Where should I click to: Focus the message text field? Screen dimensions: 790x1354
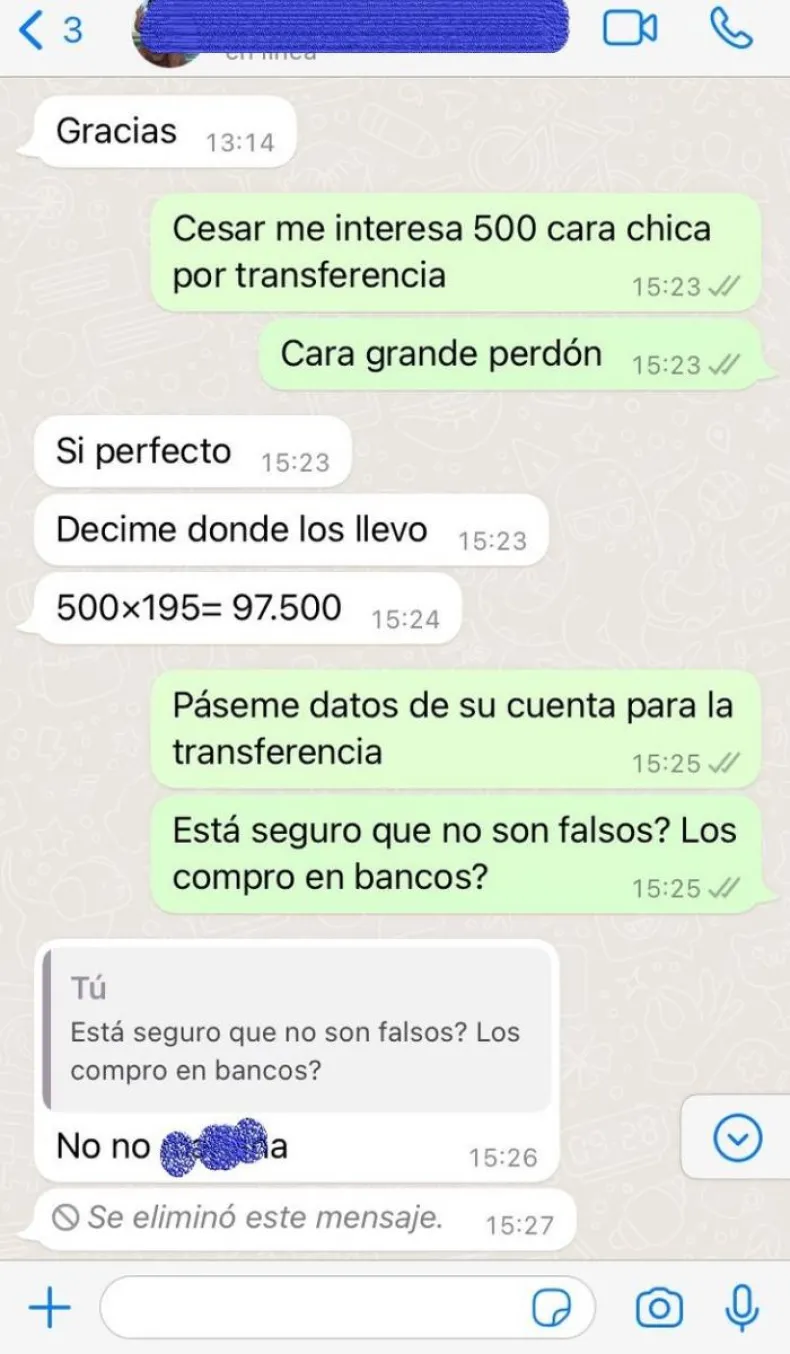coord(310,1307)
